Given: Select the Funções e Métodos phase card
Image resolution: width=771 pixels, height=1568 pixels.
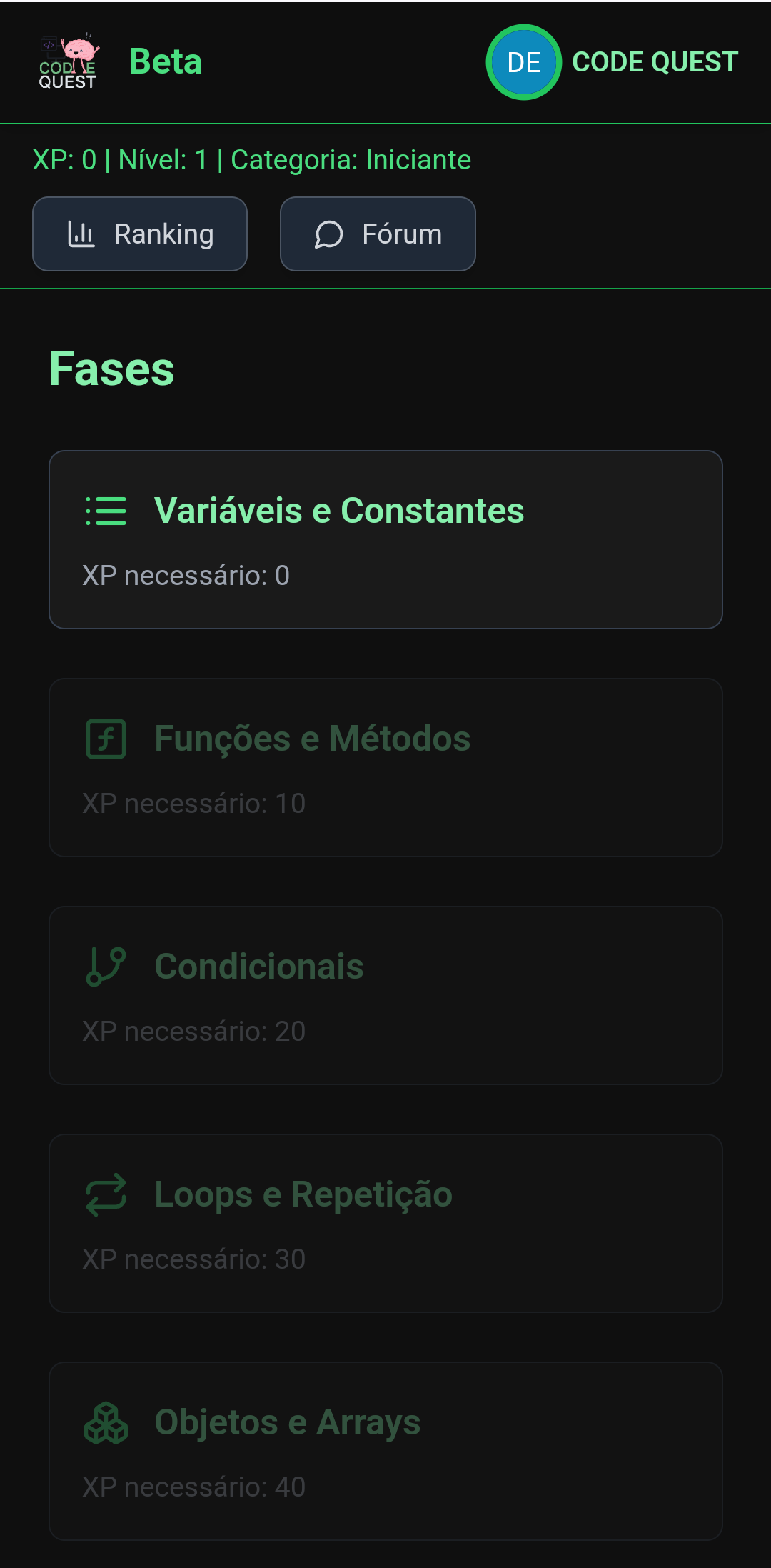Looking at the screenshot, I should [385, 766].
